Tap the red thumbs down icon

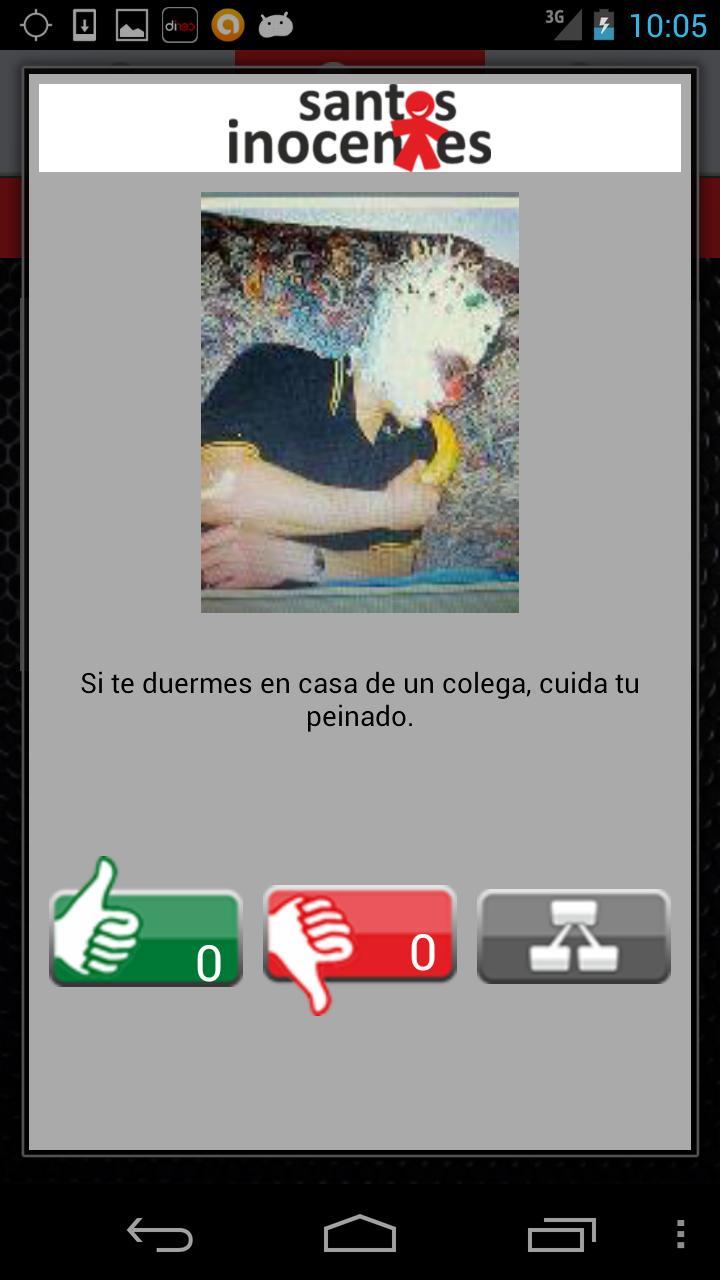pyautogui.click(x=310, y=935)
